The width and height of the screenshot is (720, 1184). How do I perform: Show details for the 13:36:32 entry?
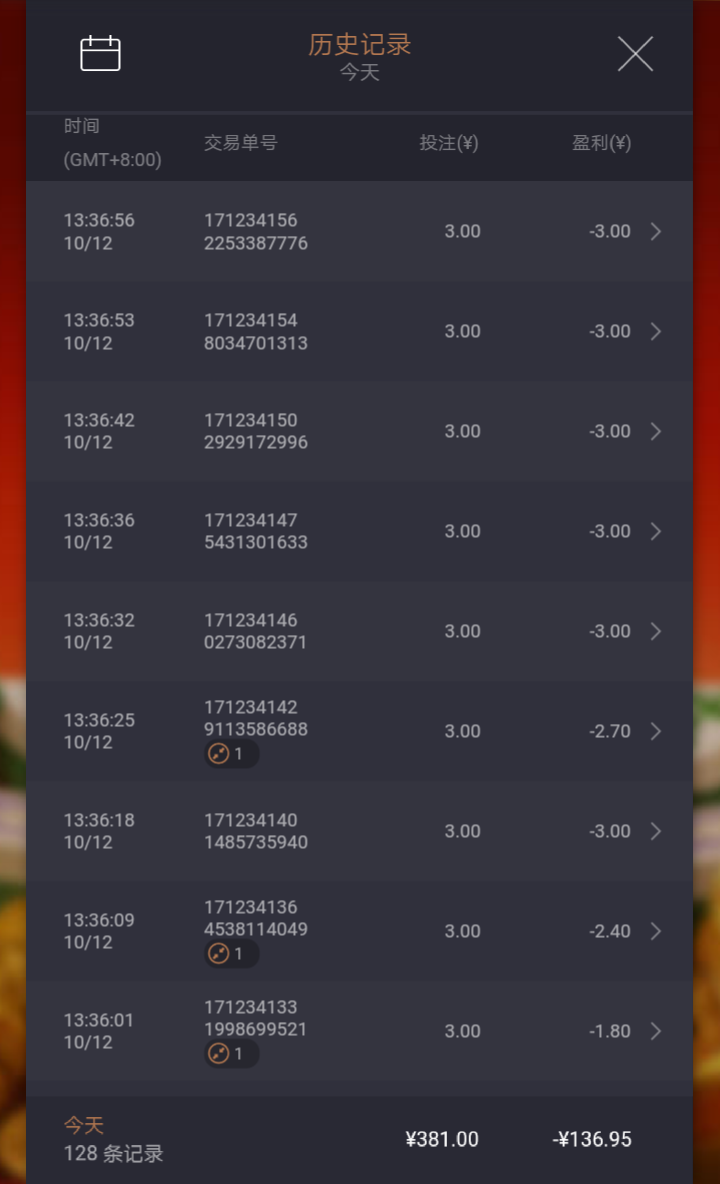(x=359, y=632)
